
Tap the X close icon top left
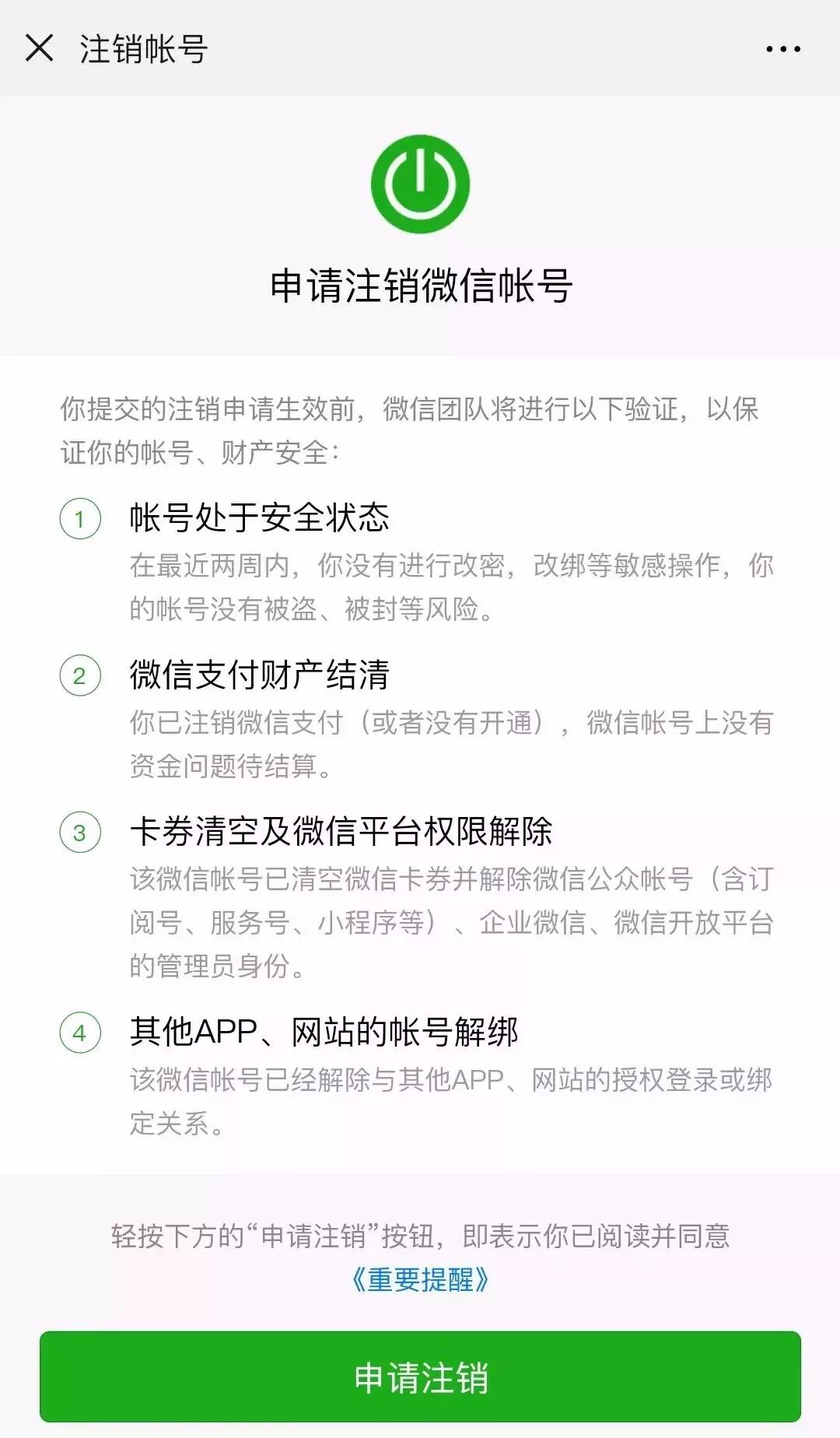(x=37, y=49)
